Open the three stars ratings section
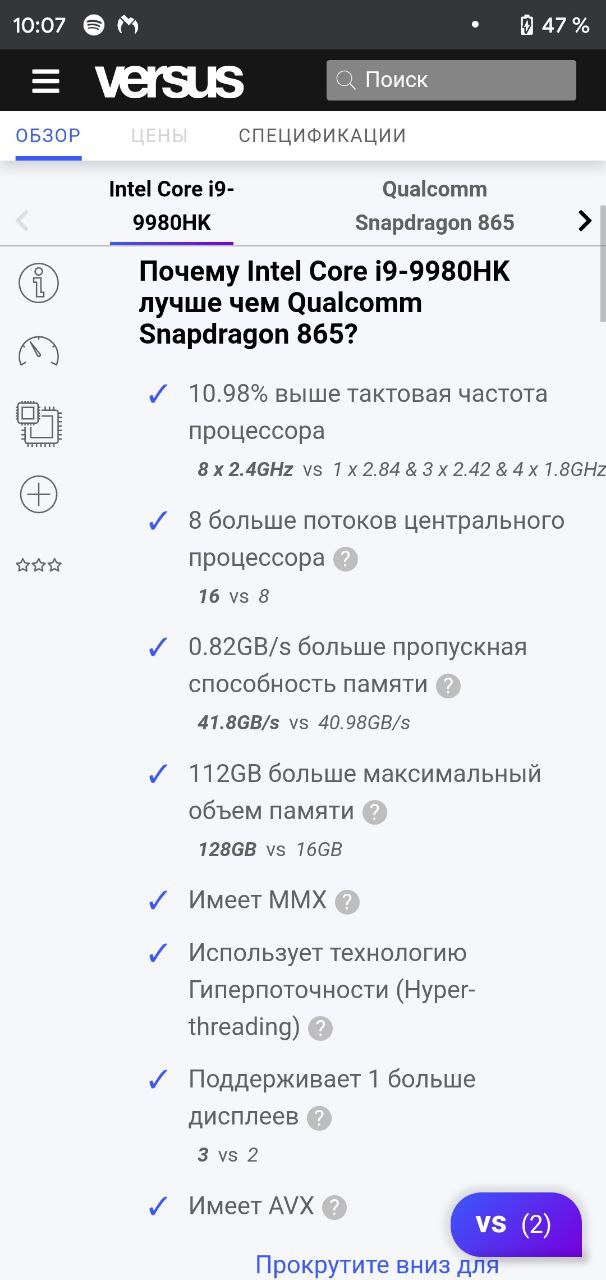 39,565
